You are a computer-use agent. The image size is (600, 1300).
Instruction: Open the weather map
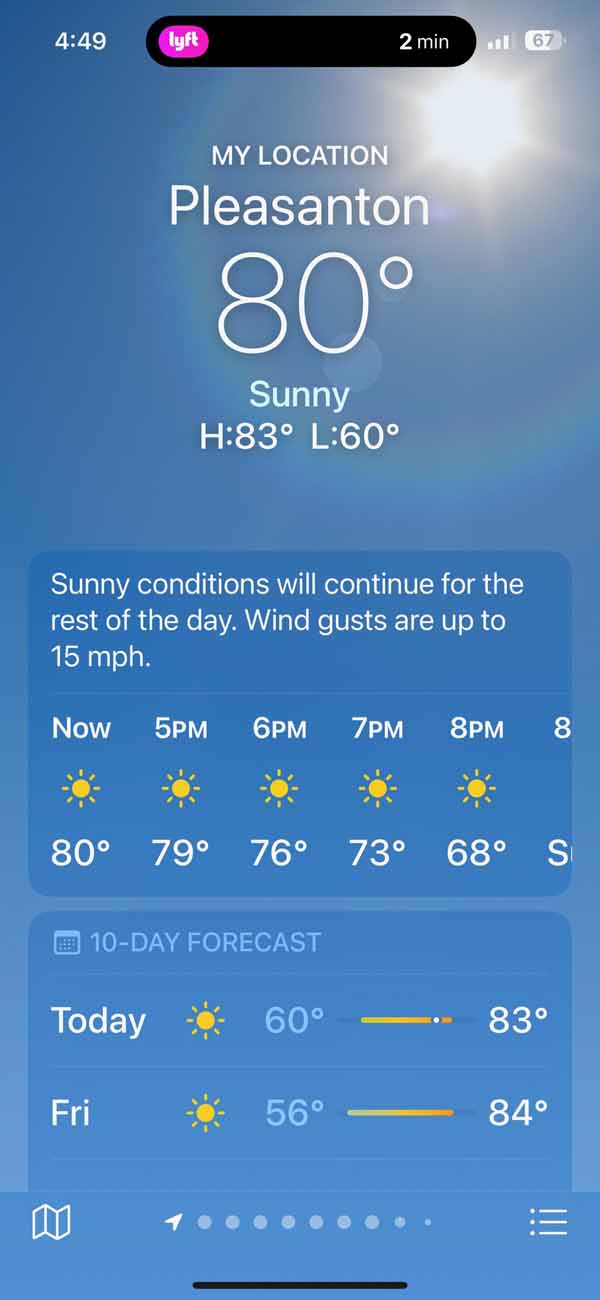[x=51, y=1221]
